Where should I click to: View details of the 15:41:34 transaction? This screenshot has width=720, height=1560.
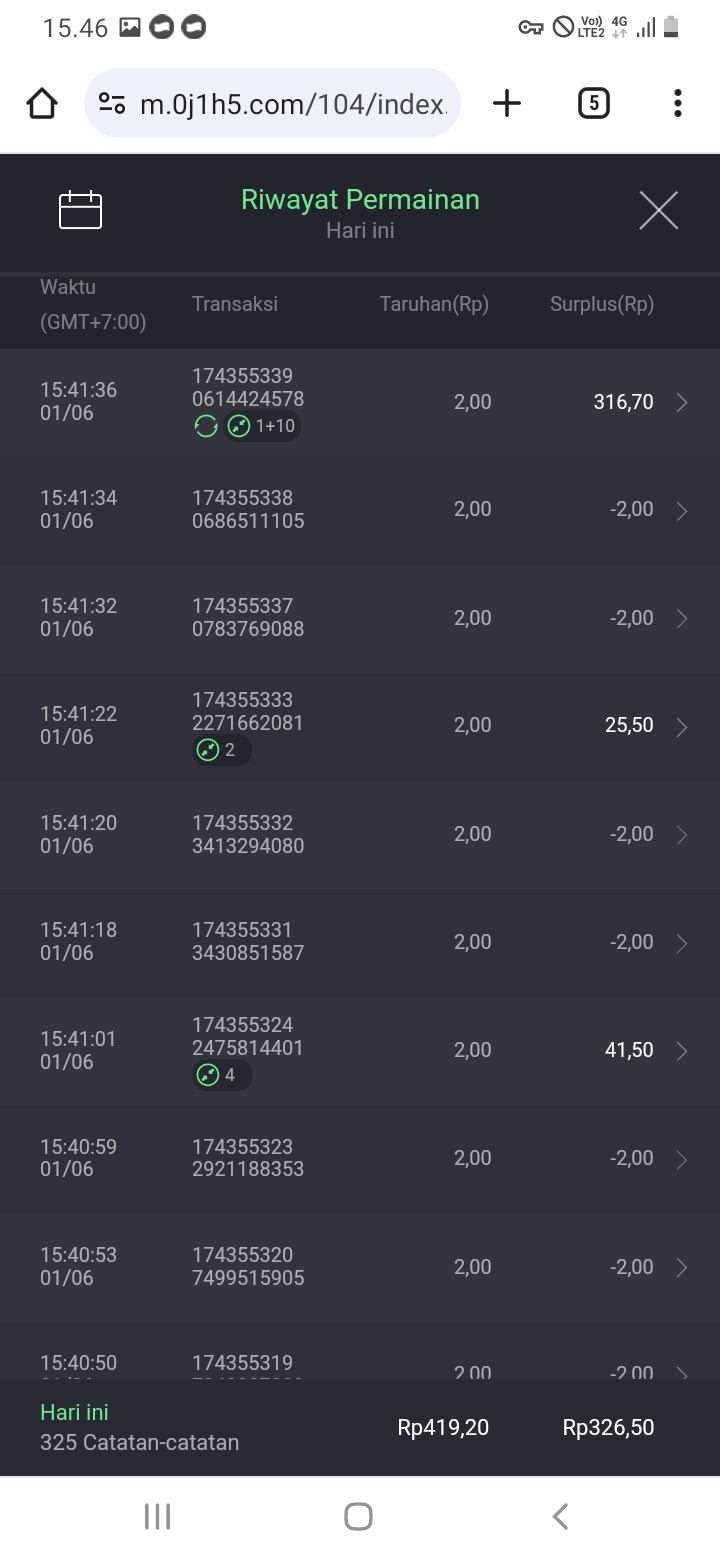pyautogui.click(x=360, y=510)
